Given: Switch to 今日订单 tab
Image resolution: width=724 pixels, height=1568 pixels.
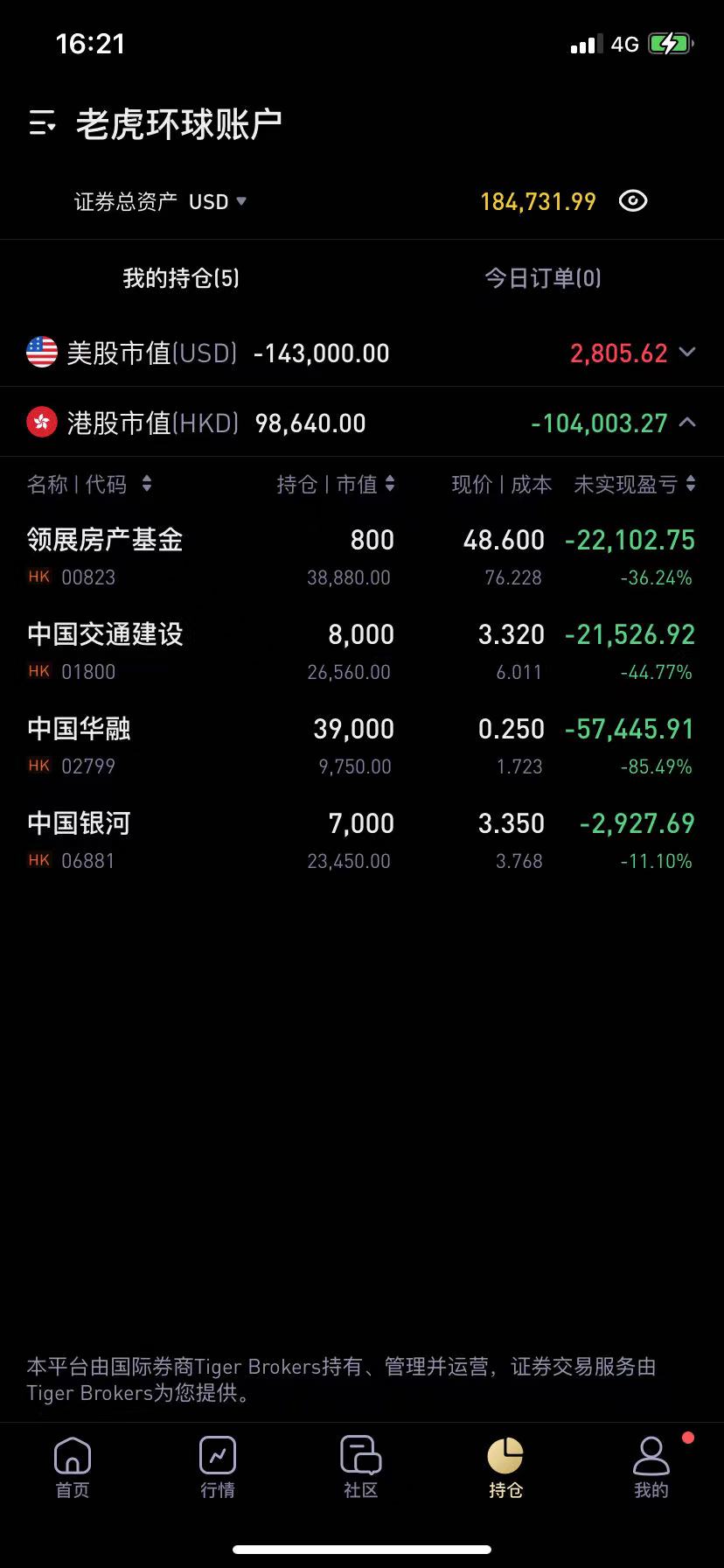Looking at the screenshot, I should coord(542,278).
